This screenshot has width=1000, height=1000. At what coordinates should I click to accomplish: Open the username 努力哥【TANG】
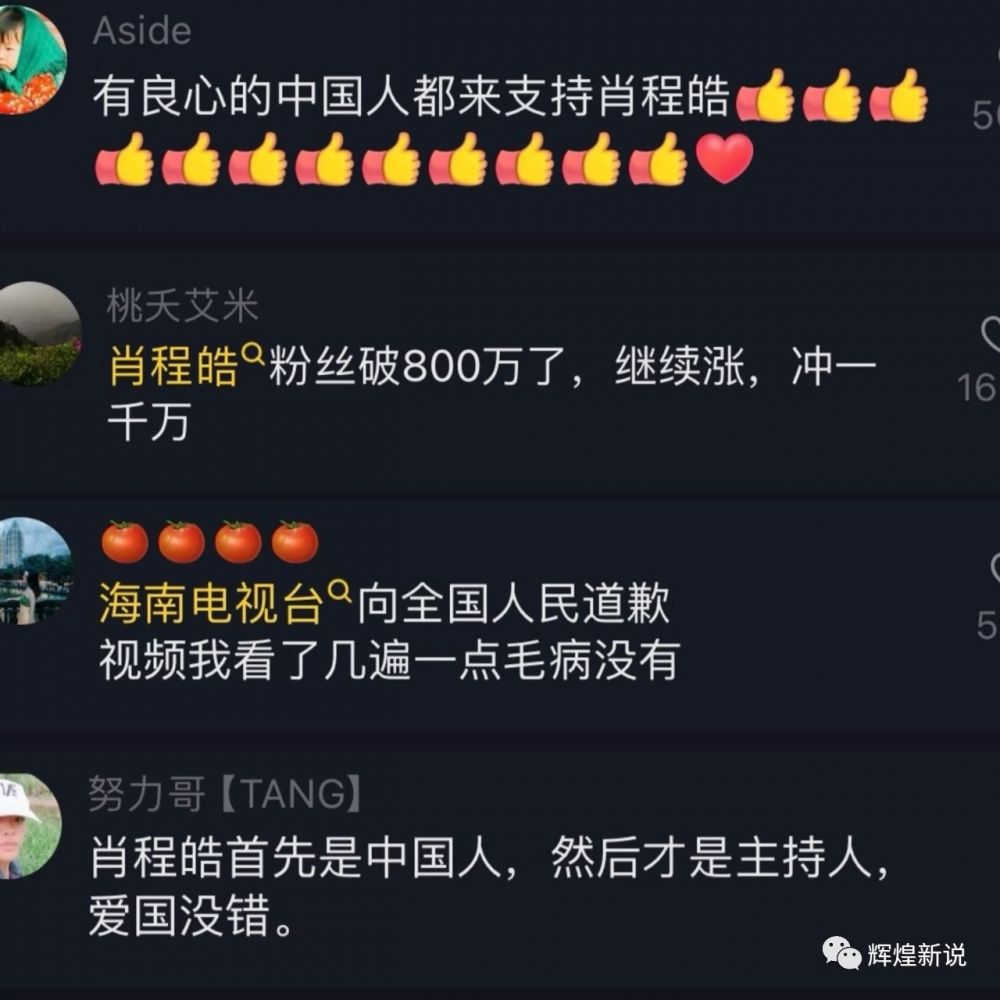click(x=223, y=795)
